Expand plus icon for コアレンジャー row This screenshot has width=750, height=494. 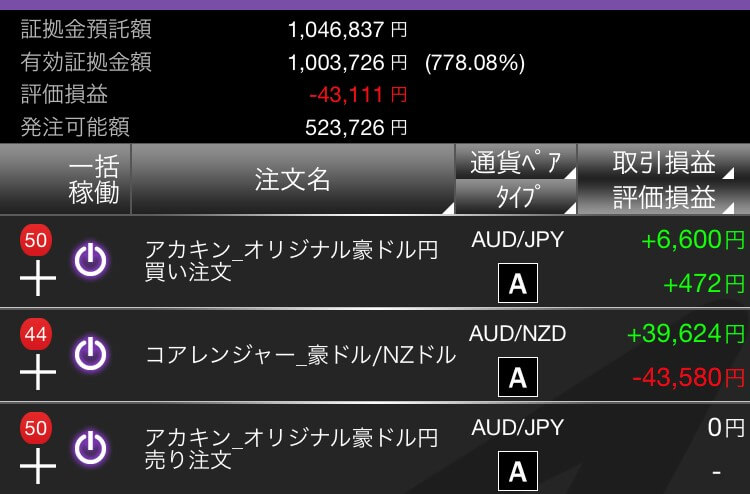pyautogui.click(x=37, y=374)
